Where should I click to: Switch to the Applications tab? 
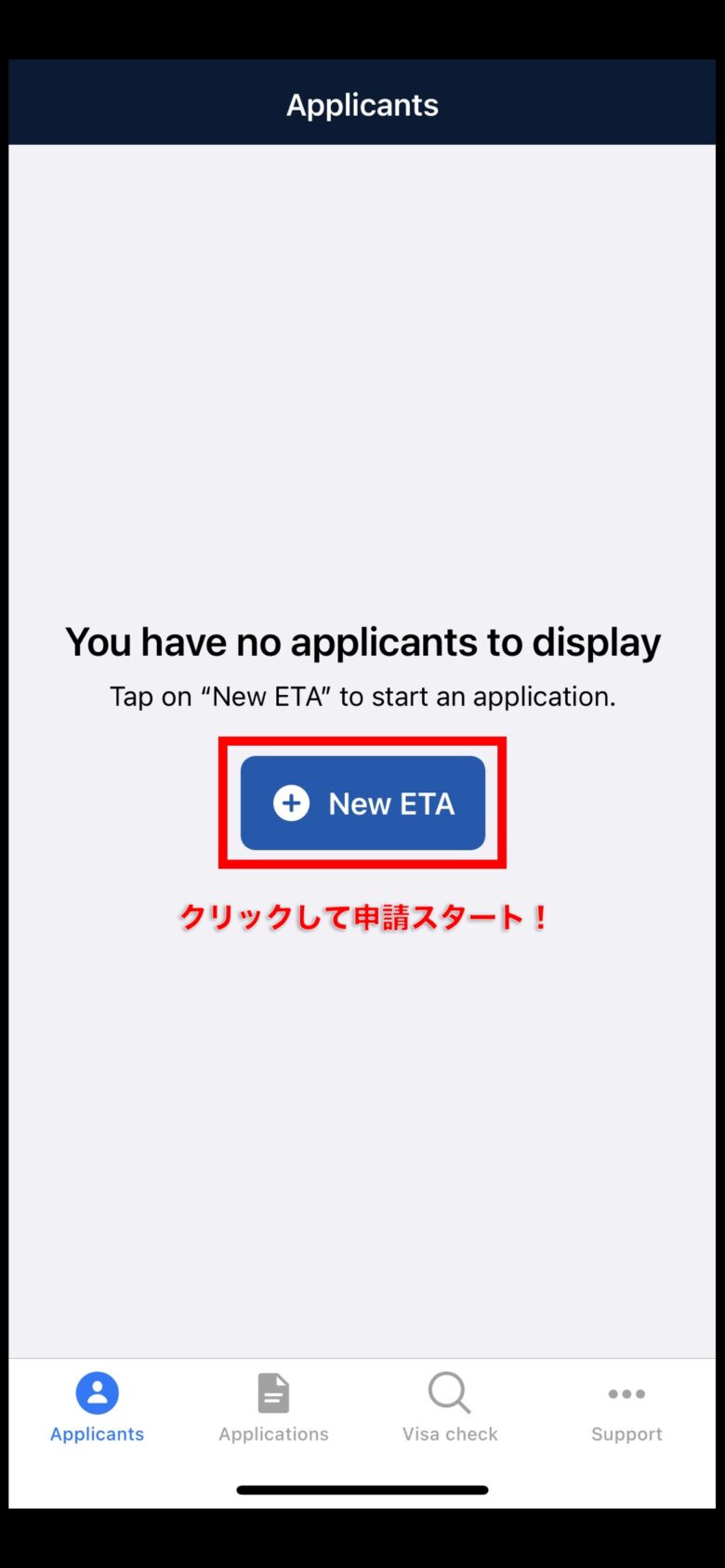pos(273,1408)
